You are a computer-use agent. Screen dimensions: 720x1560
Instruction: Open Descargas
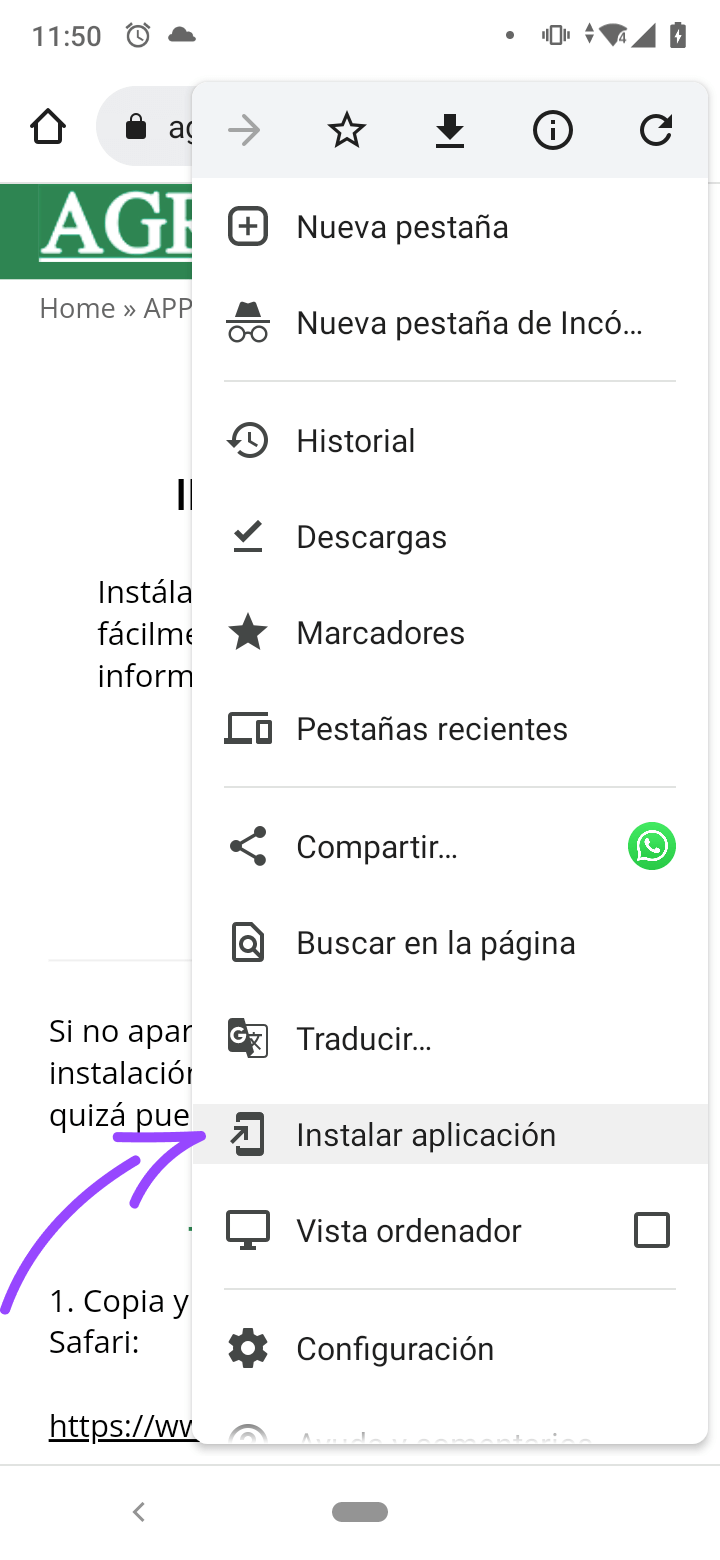pyautogui.click(x=371, y=537)
